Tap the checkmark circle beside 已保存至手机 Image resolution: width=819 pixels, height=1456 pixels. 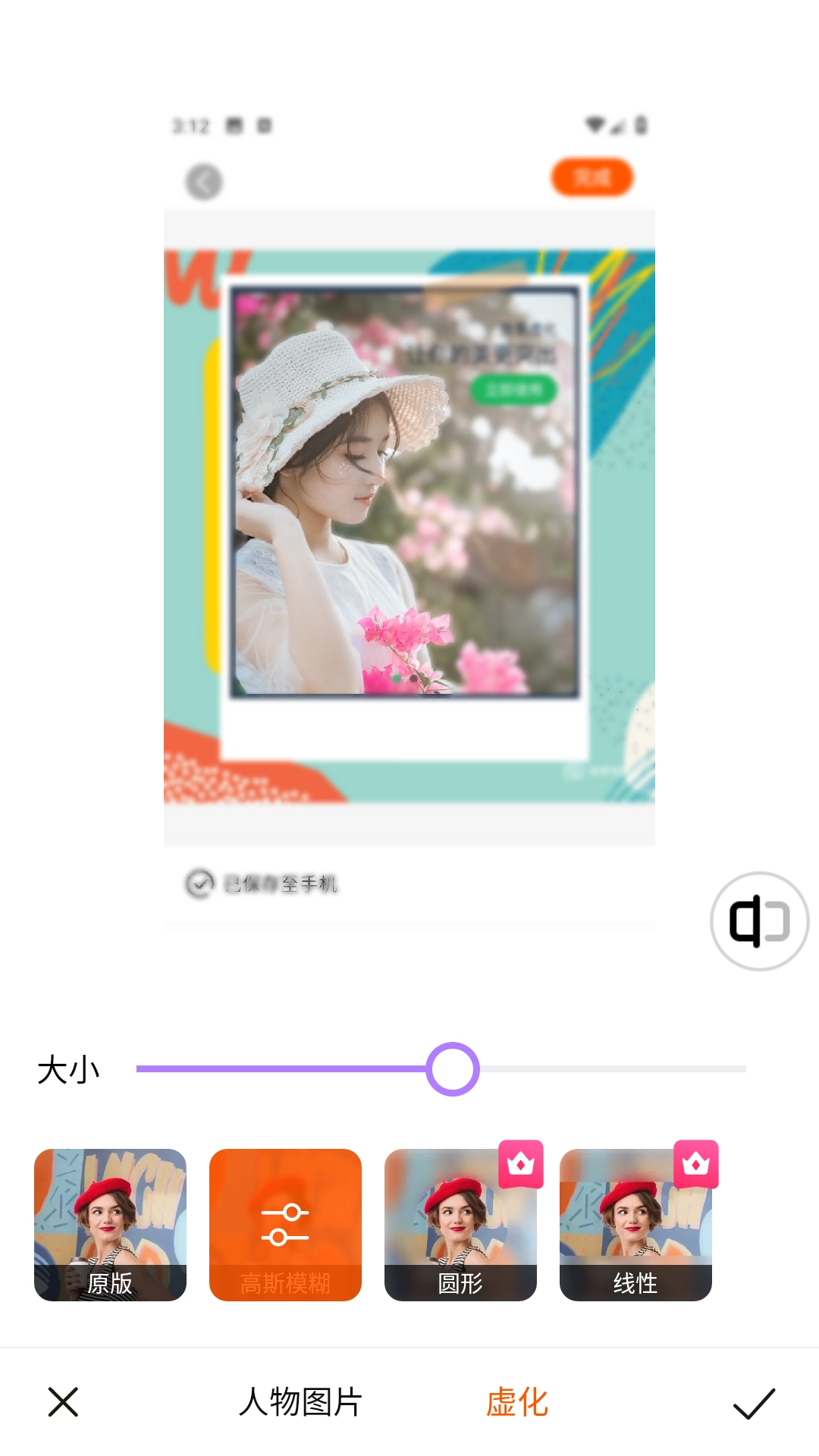[199, 883]
